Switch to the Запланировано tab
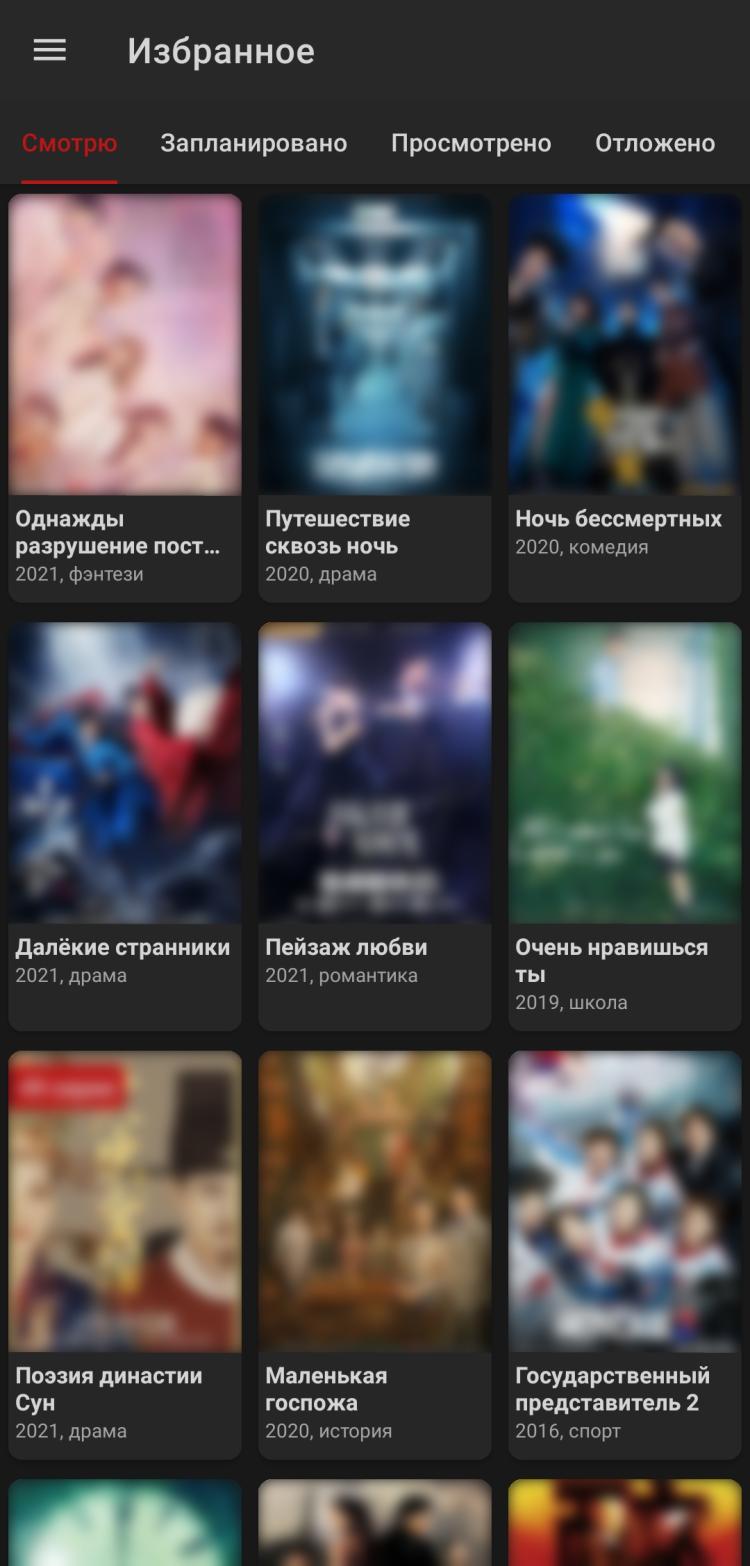 [x=254, y=144]
